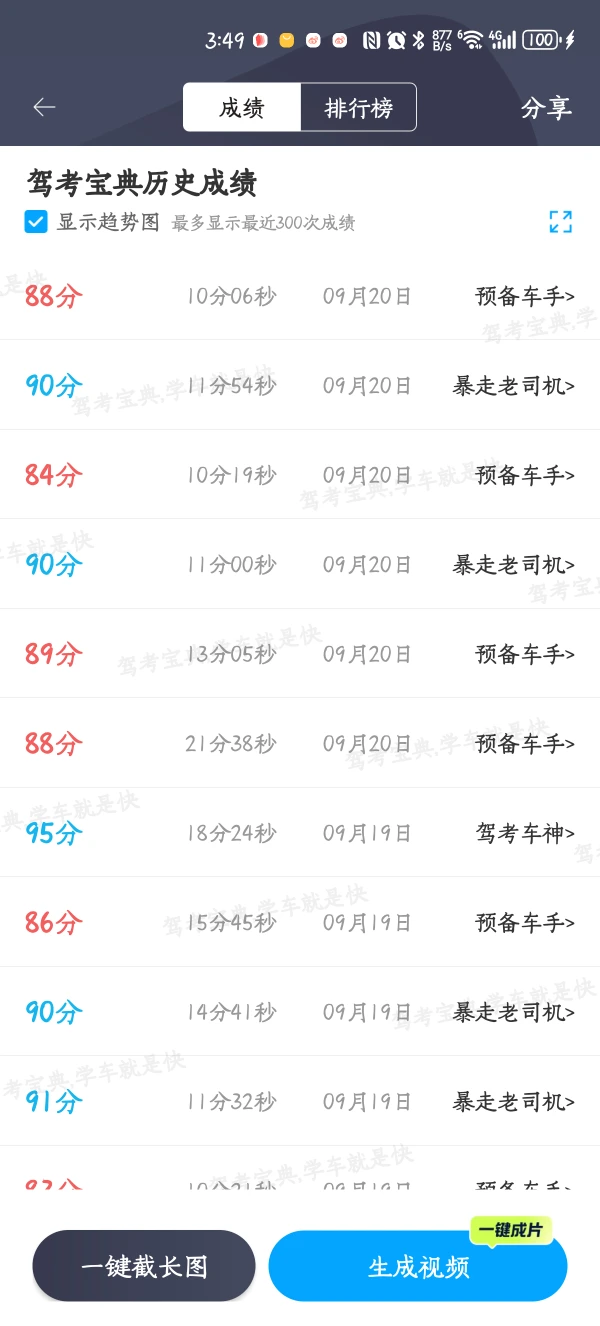
Task: View the 90分 record taking 14分41秒
Action: [300, 1012]
